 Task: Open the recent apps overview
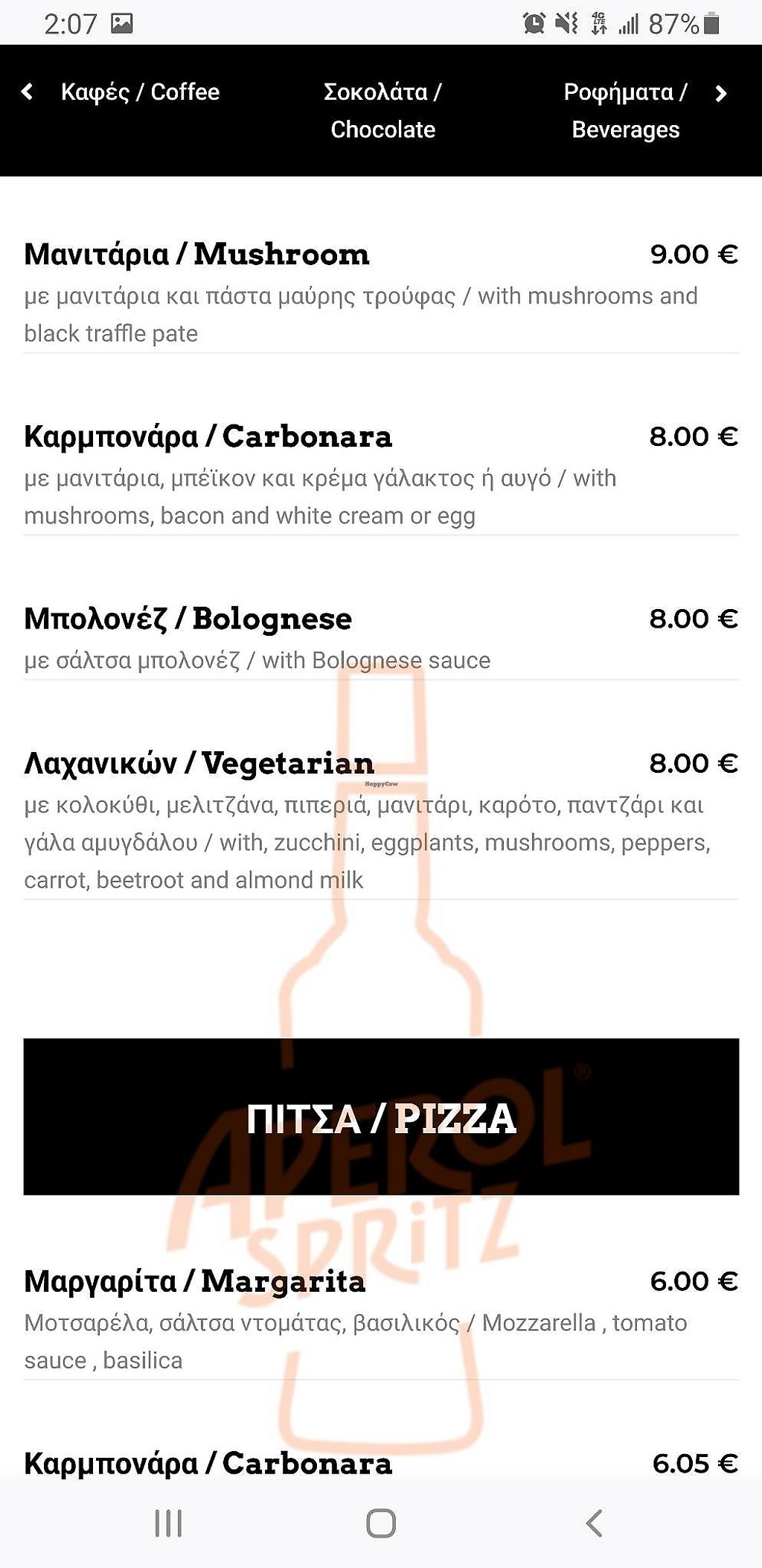pos(168,1523)
